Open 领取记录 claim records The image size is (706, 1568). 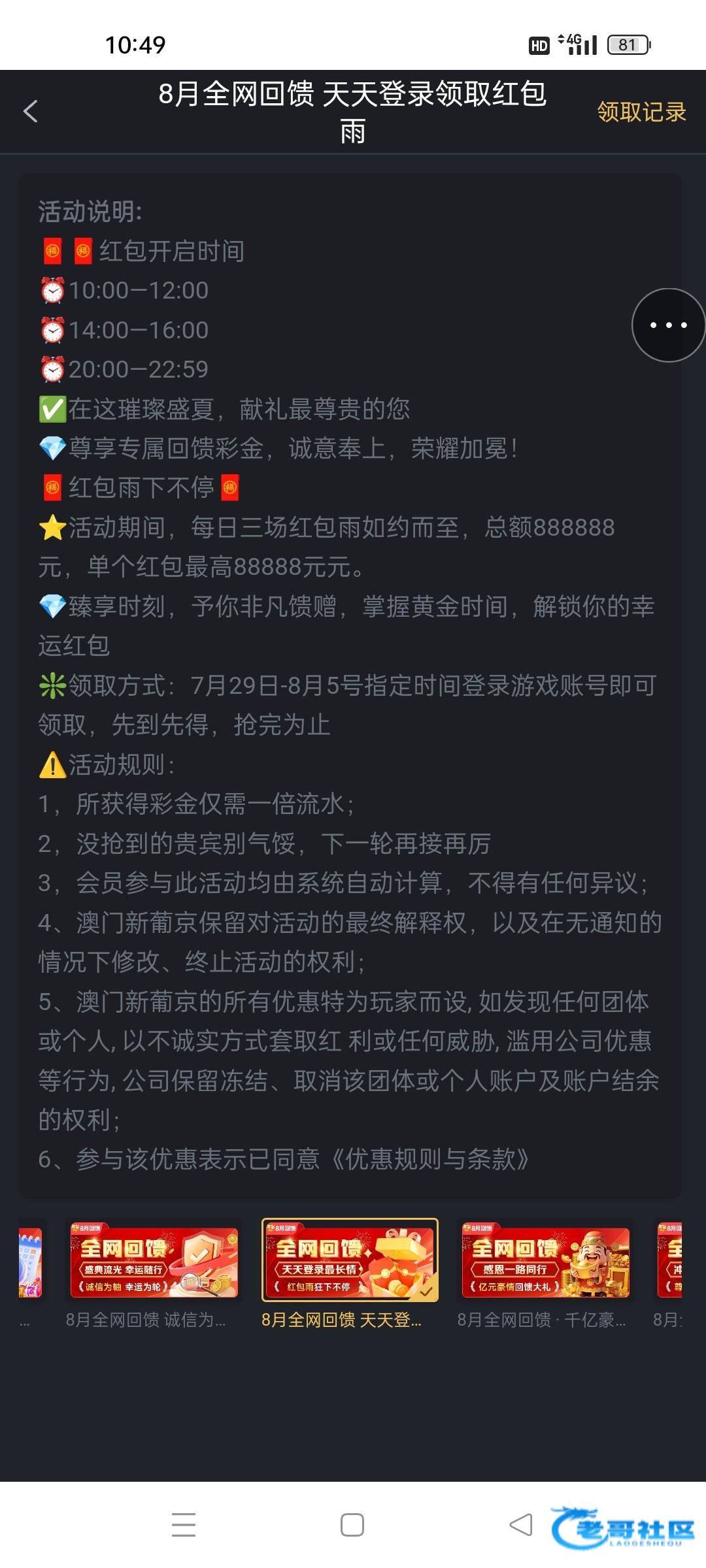coord(641,112)
